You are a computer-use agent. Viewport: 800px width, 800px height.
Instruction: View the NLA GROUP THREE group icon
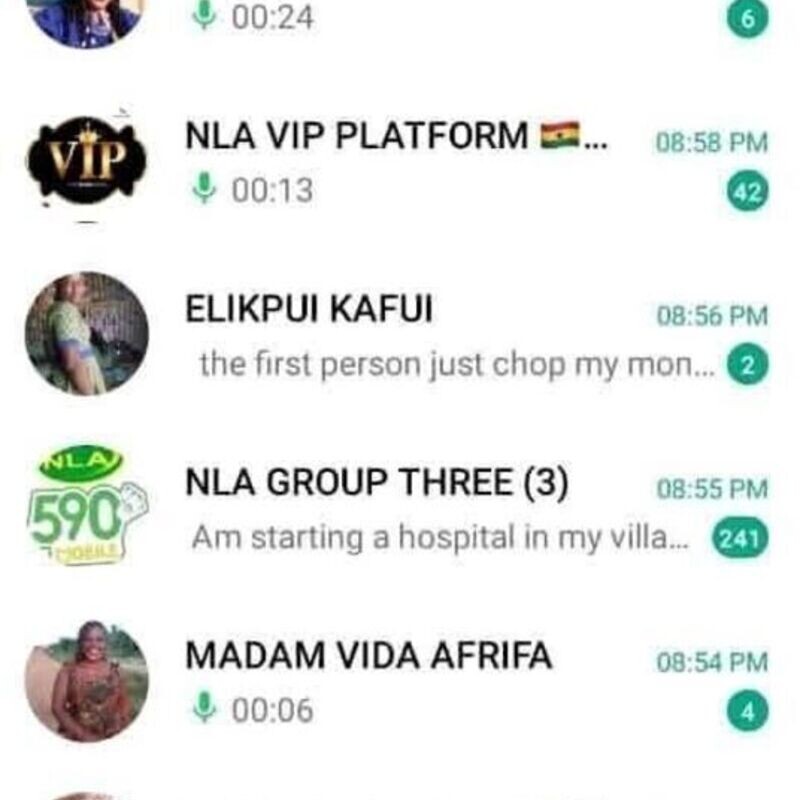[87, 506]
